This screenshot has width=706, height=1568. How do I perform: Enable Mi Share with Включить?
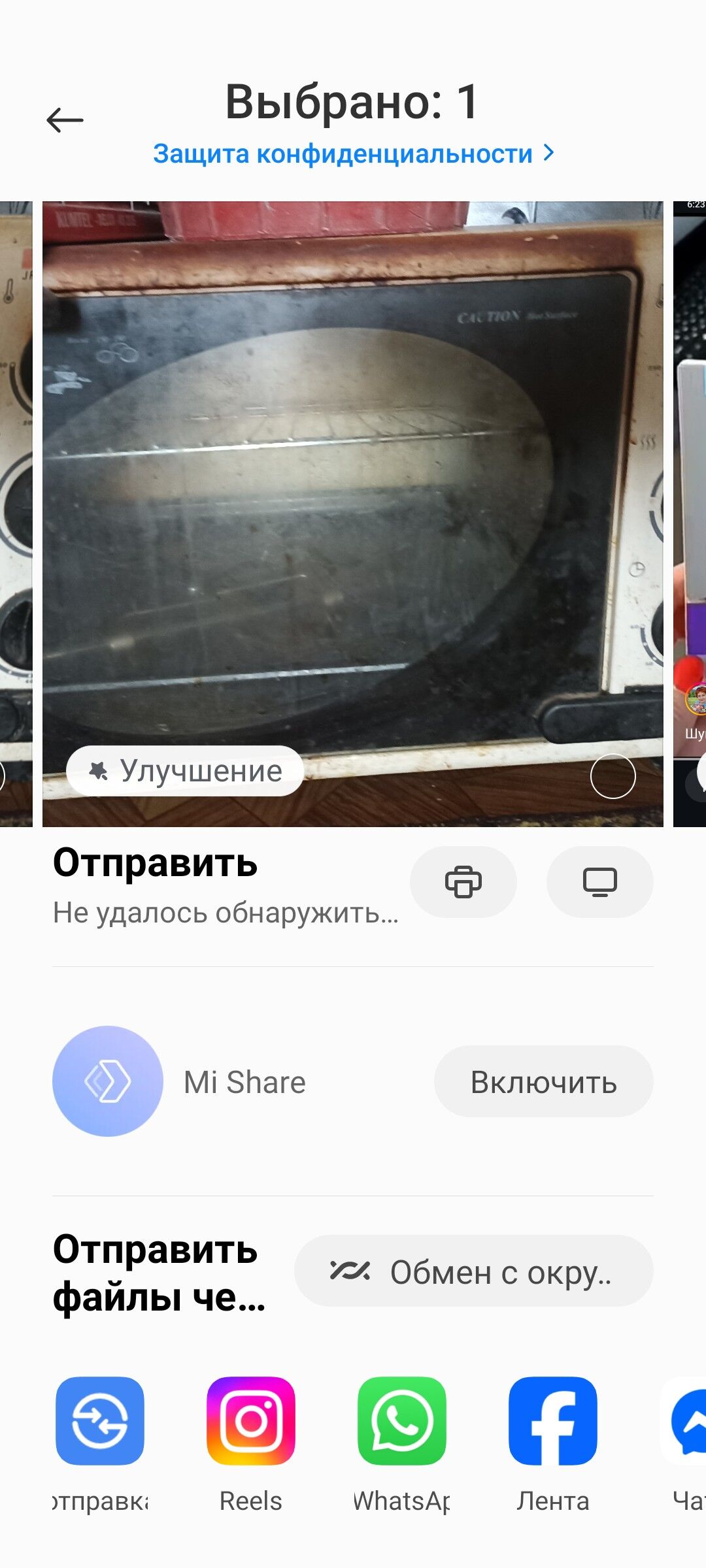click(543, 1082)
